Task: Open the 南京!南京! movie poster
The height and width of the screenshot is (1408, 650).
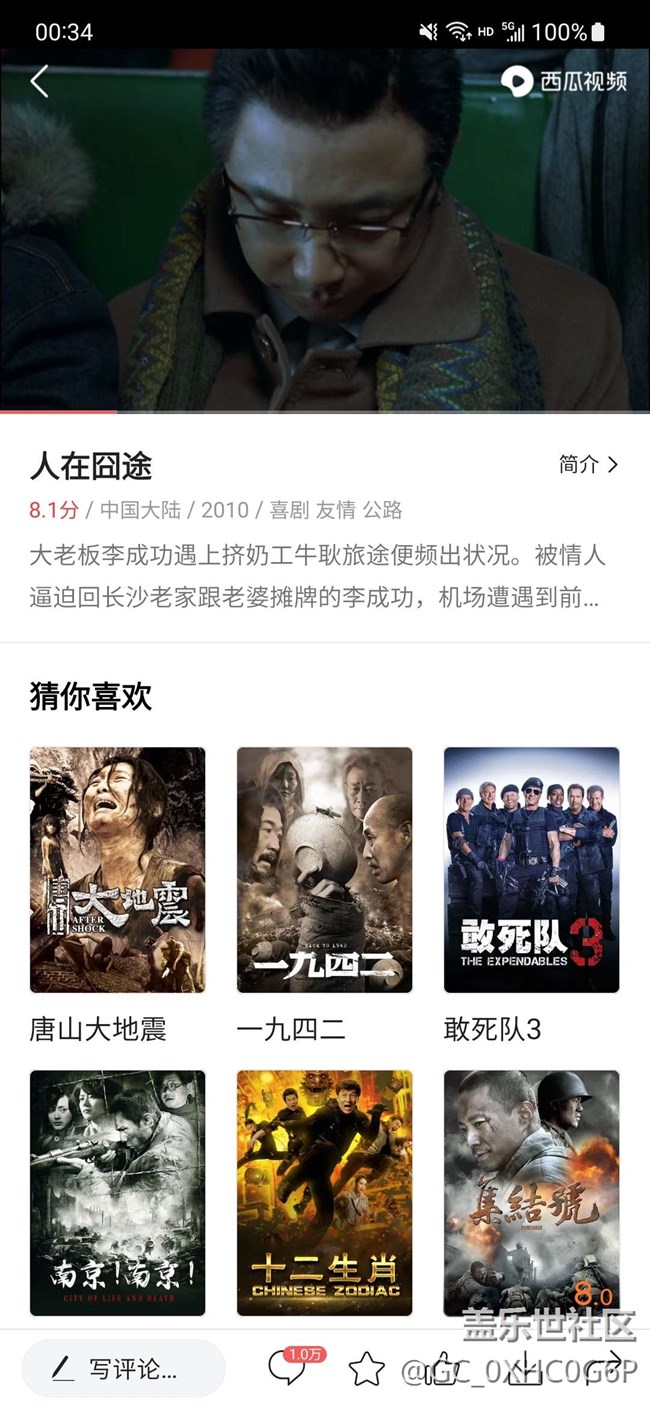Action: click(x=117, y=1192)
